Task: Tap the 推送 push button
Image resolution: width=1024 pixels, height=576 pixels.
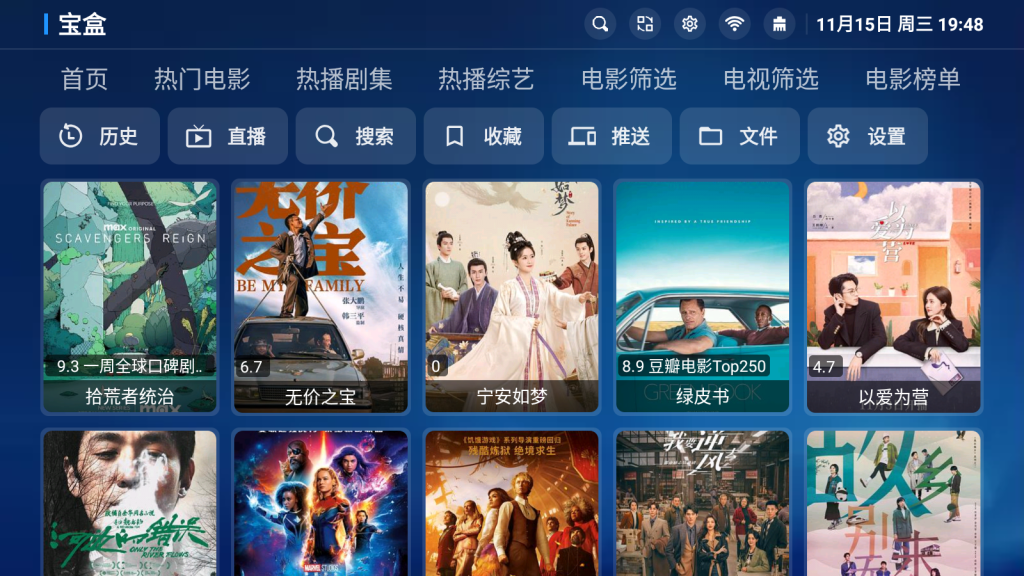Action: click(612, 136)
